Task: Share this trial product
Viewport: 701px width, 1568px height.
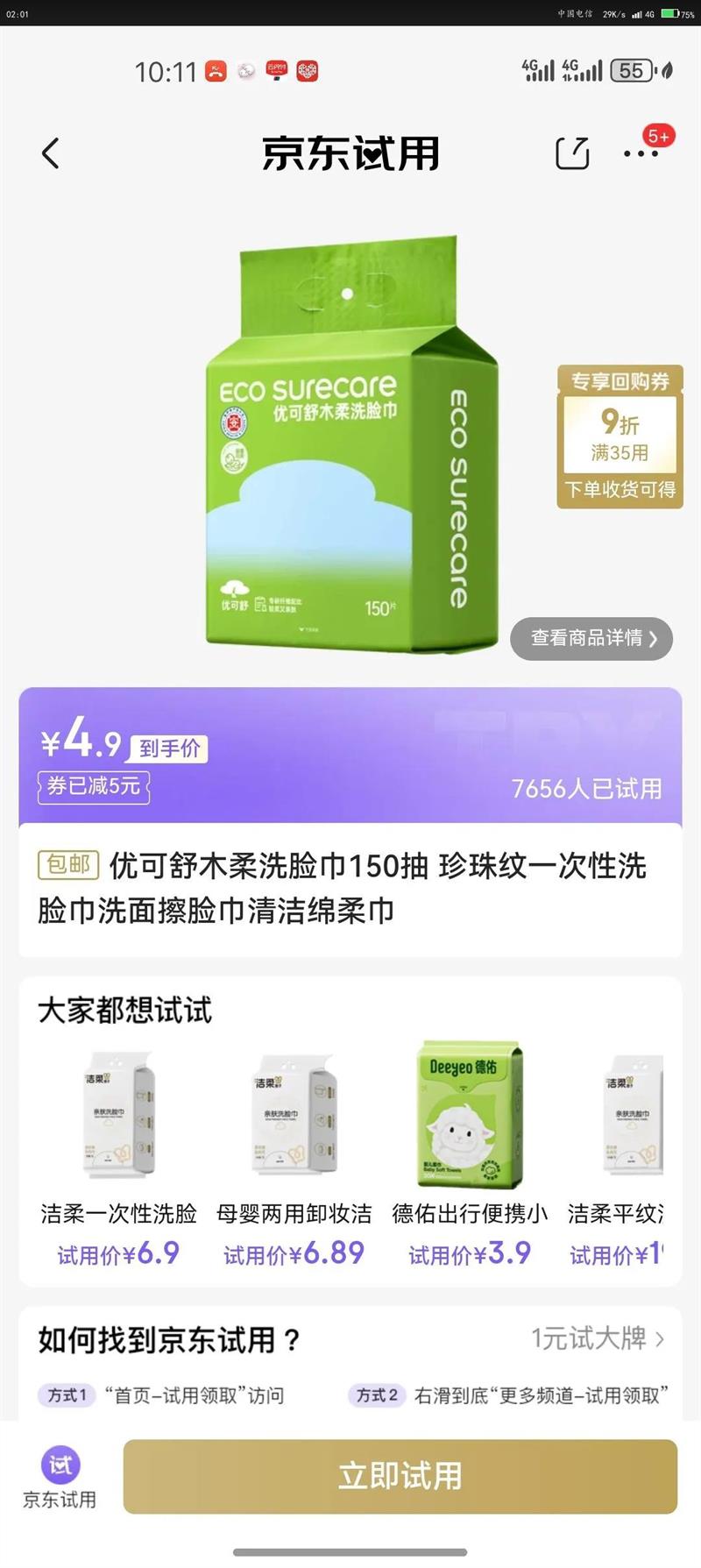Action: pos(573,153)
